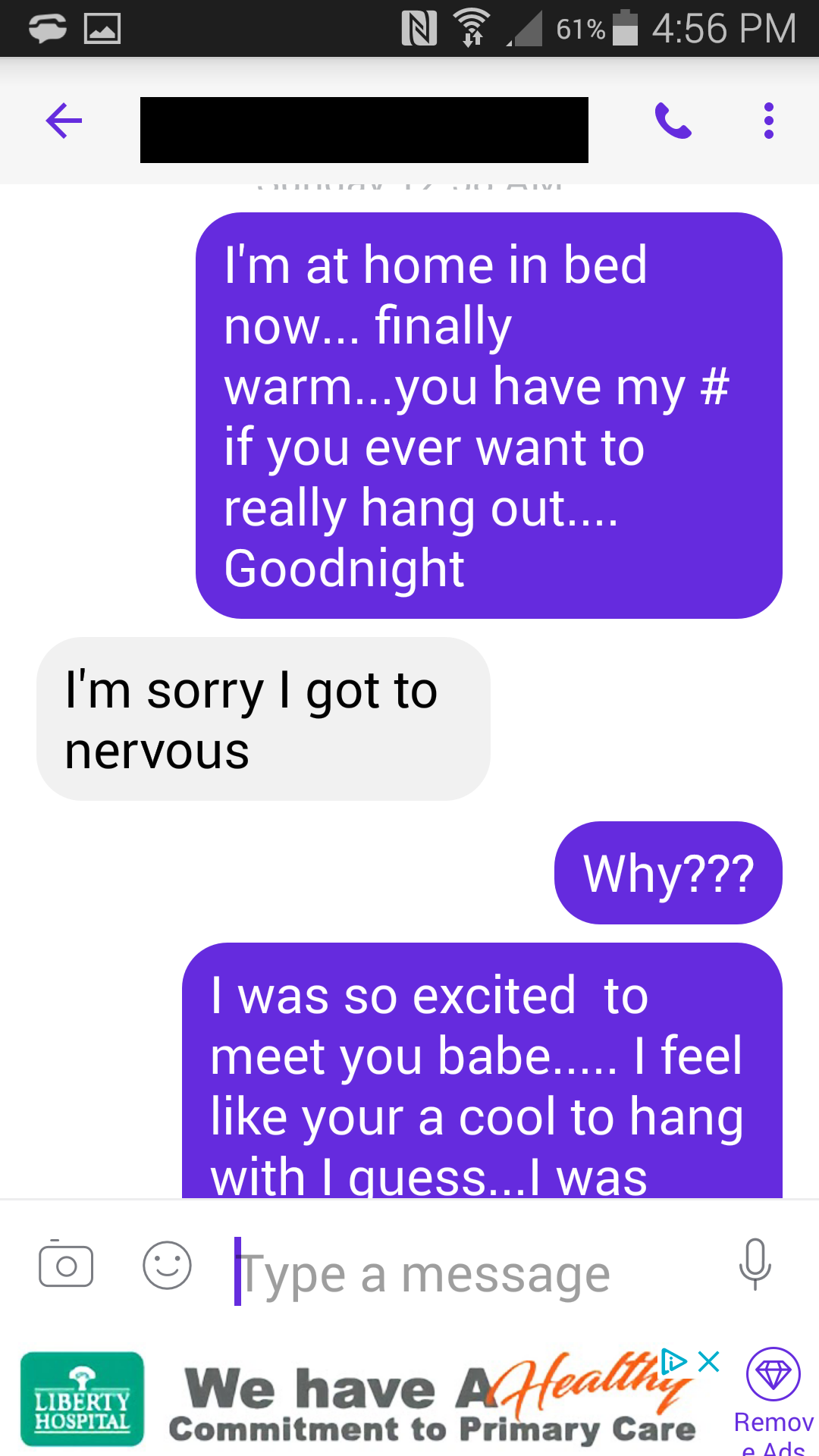Tap the camera icon to attach a photo
Image resolution: width=819 pixels, height=1456 pixels.
click(66, 1264)
